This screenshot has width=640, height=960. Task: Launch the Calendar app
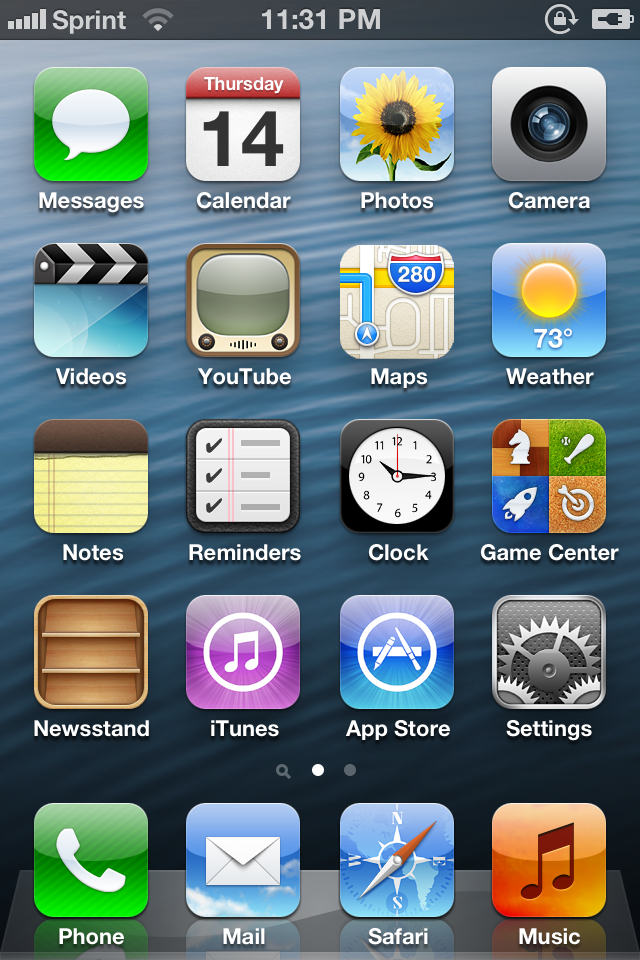click(243, 124)
